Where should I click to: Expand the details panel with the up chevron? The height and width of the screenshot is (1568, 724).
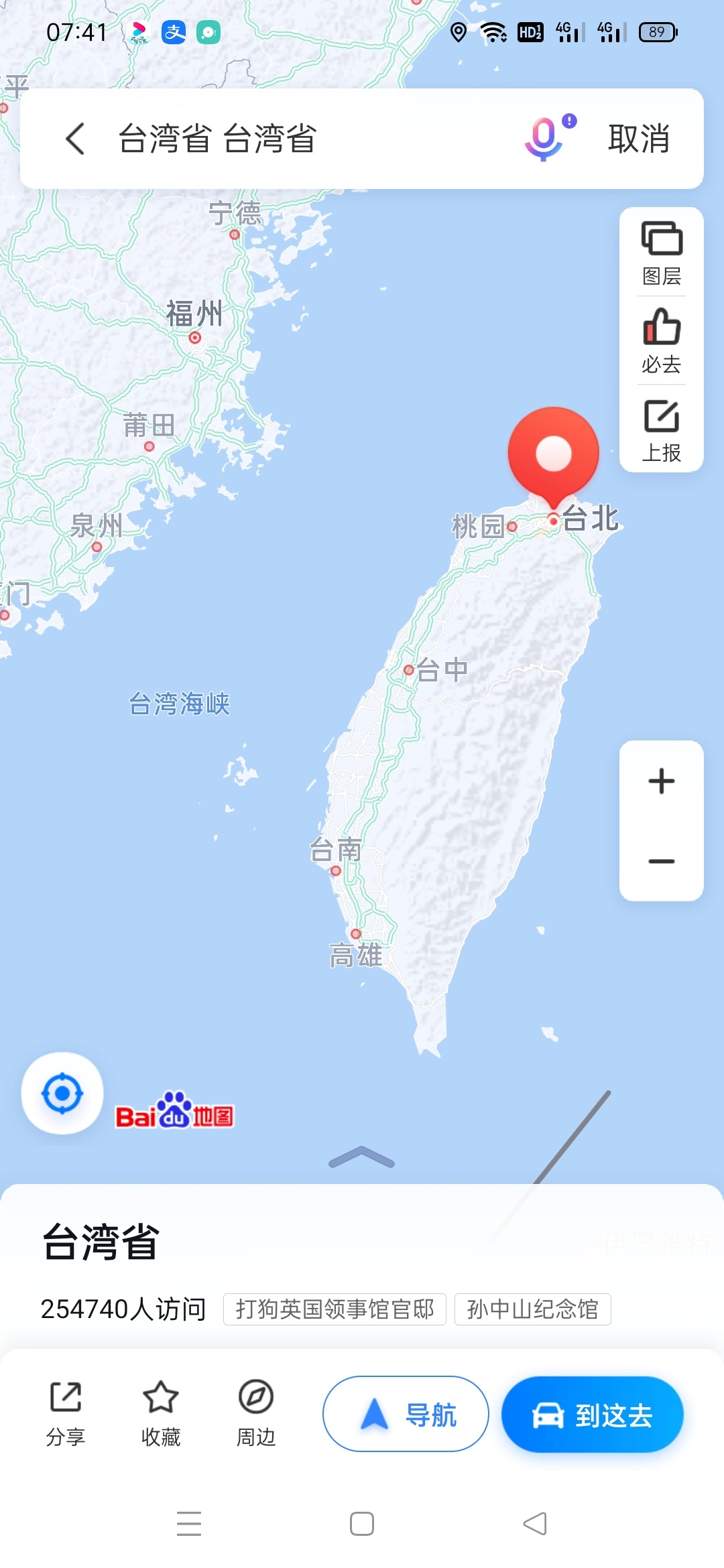pyautogui.click(x=361, y=1157)
